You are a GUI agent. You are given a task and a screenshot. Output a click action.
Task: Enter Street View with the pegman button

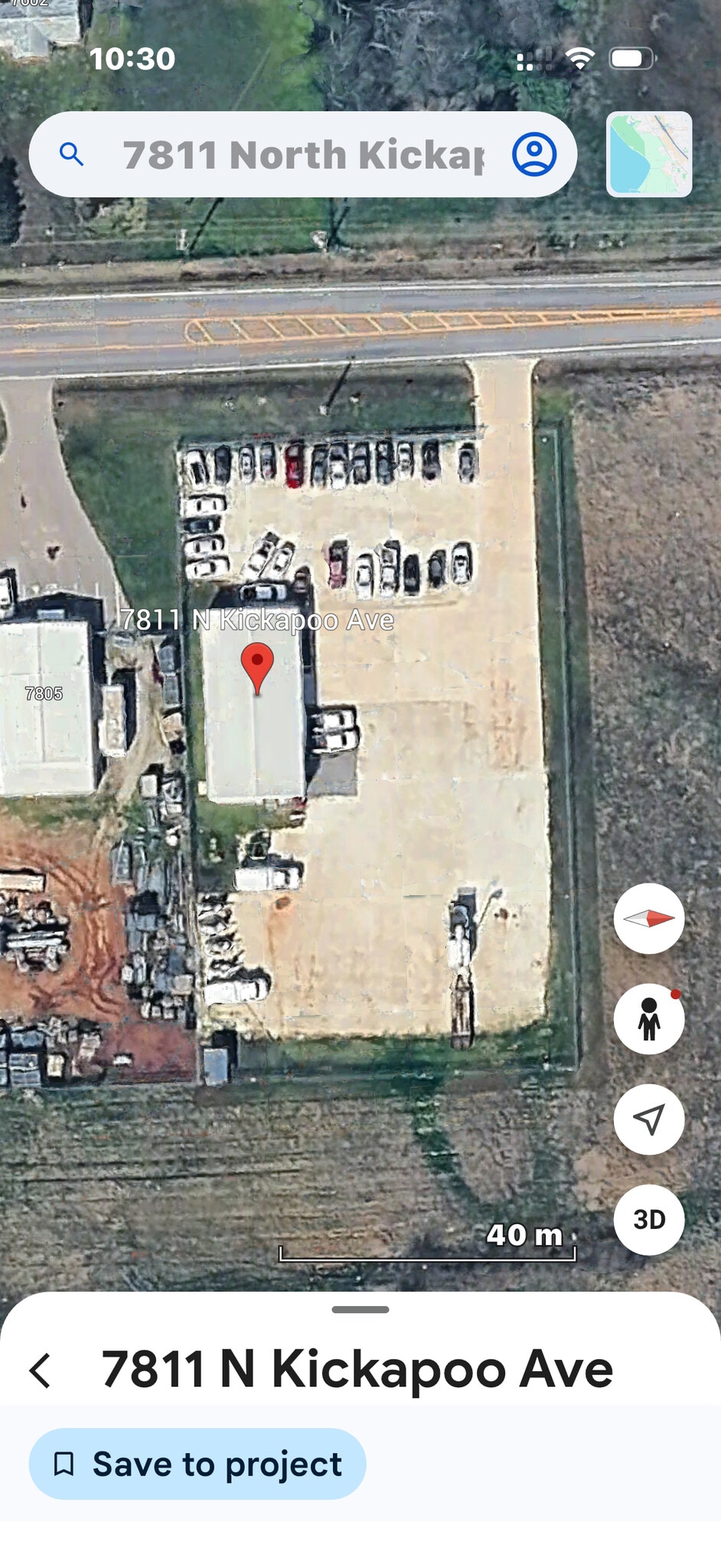click(x=649, y=1019)
